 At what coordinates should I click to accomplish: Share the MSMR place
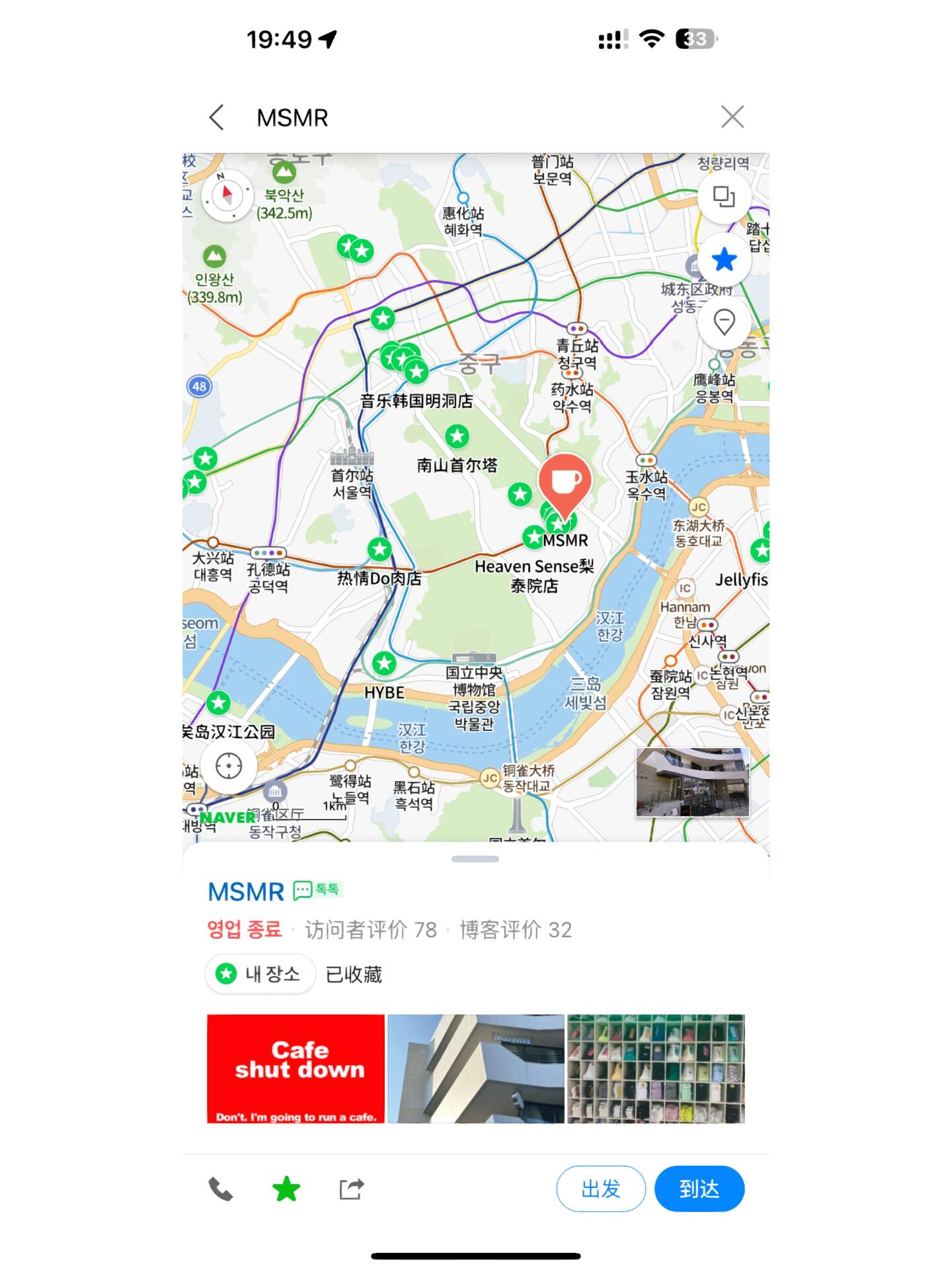point(351,1189)
